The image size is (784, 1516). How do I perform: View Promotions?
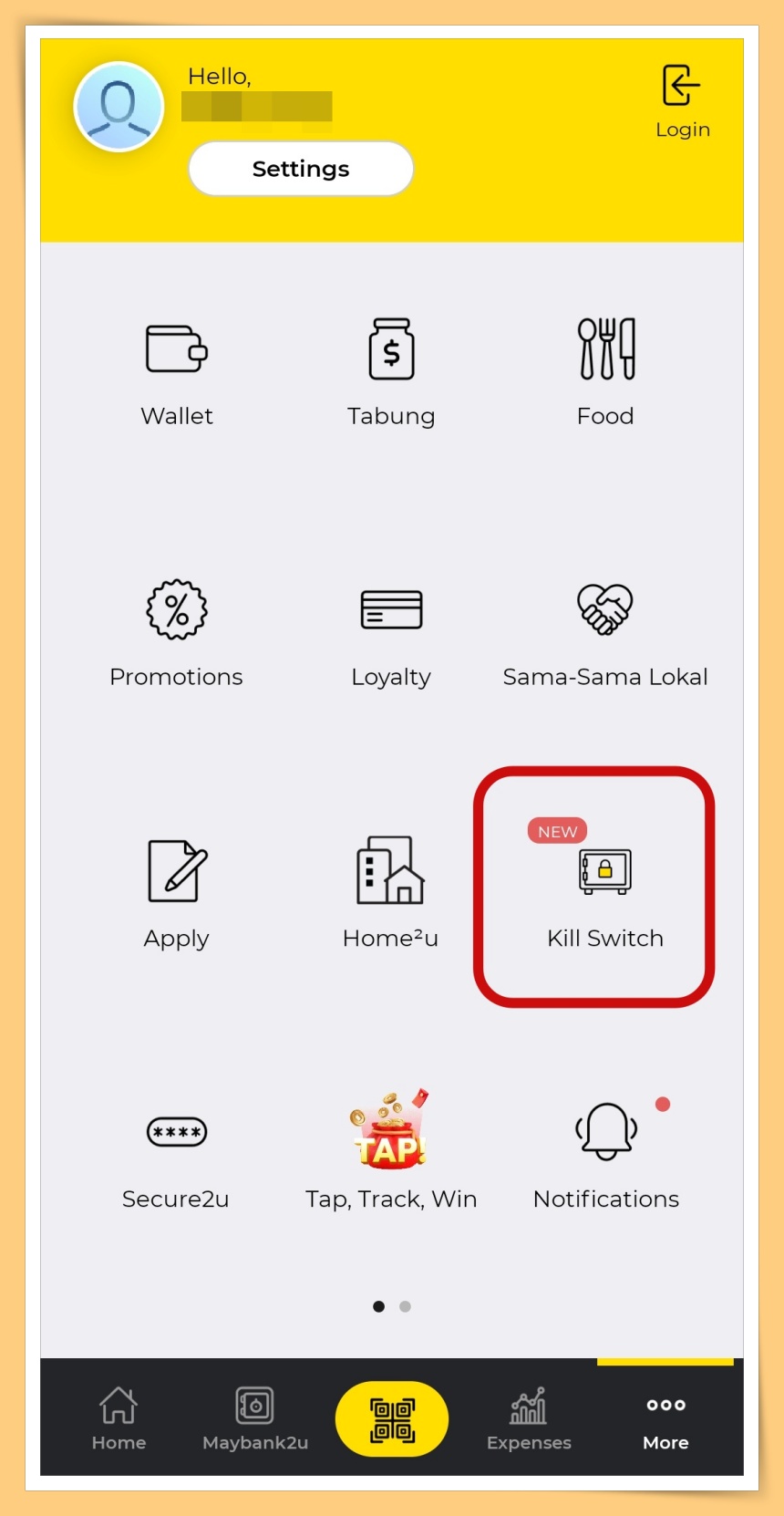click(x=177, y=610)
